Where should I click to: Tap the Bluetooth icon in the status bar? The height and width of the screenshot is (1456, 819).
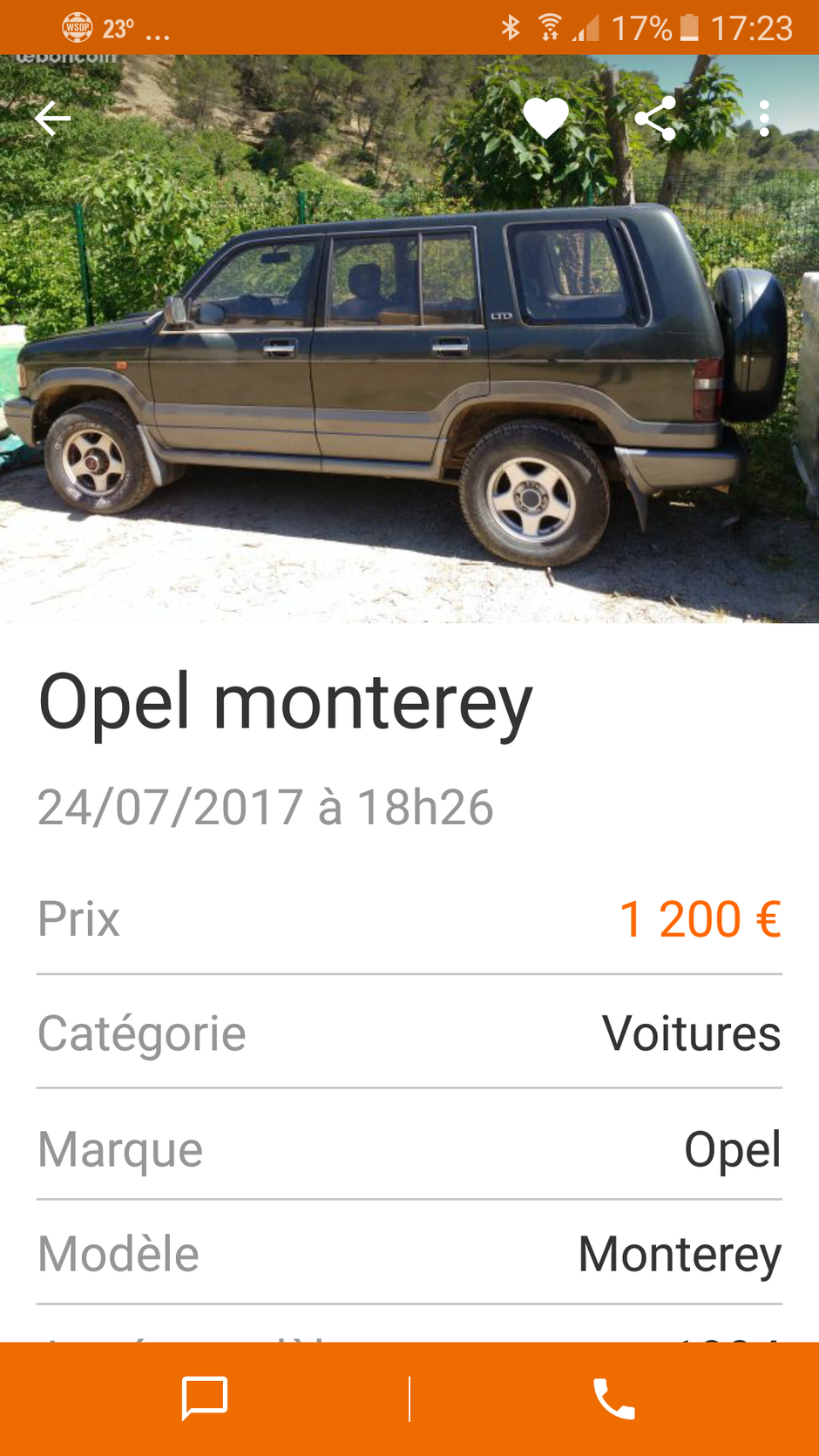click(x=511, y=26)
